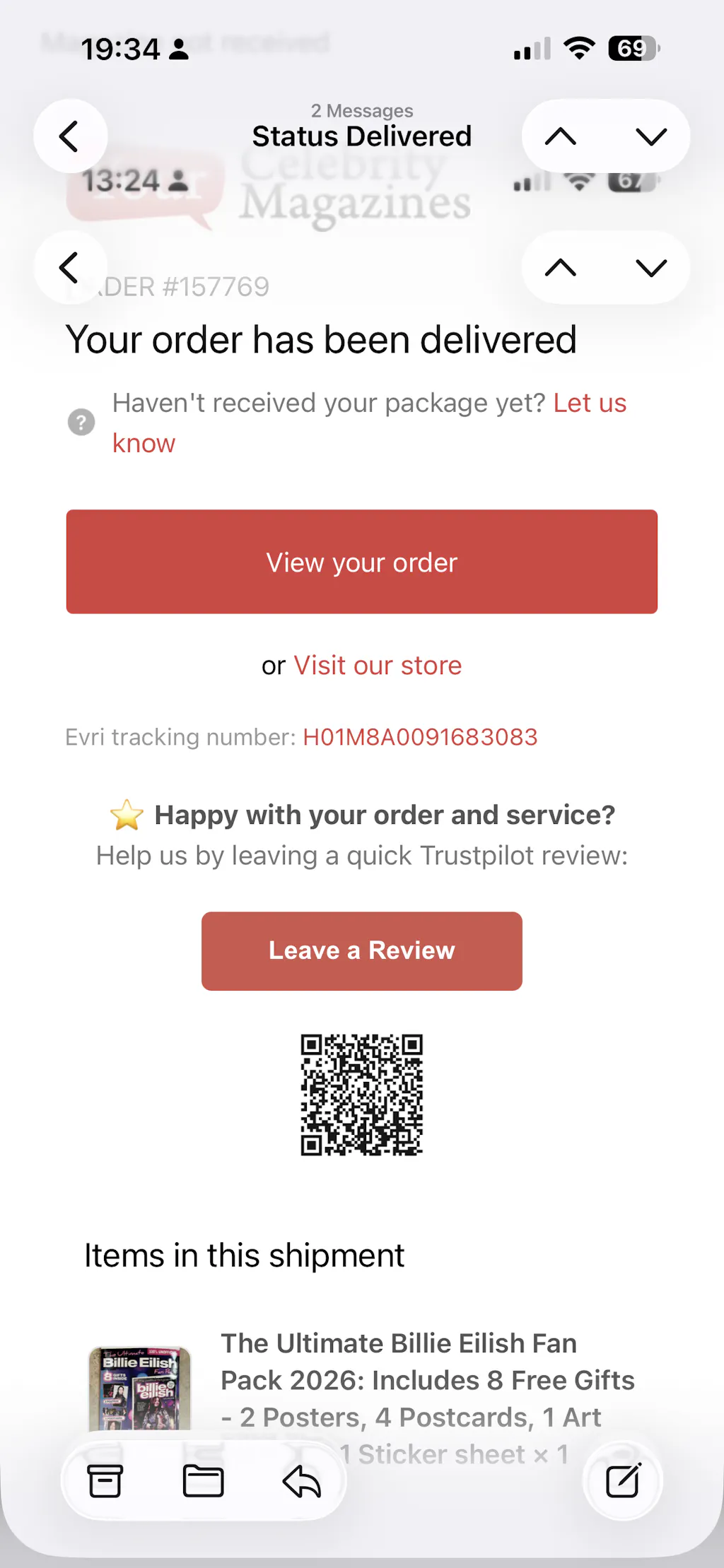Move this email to a folder

click(203, 1481)
